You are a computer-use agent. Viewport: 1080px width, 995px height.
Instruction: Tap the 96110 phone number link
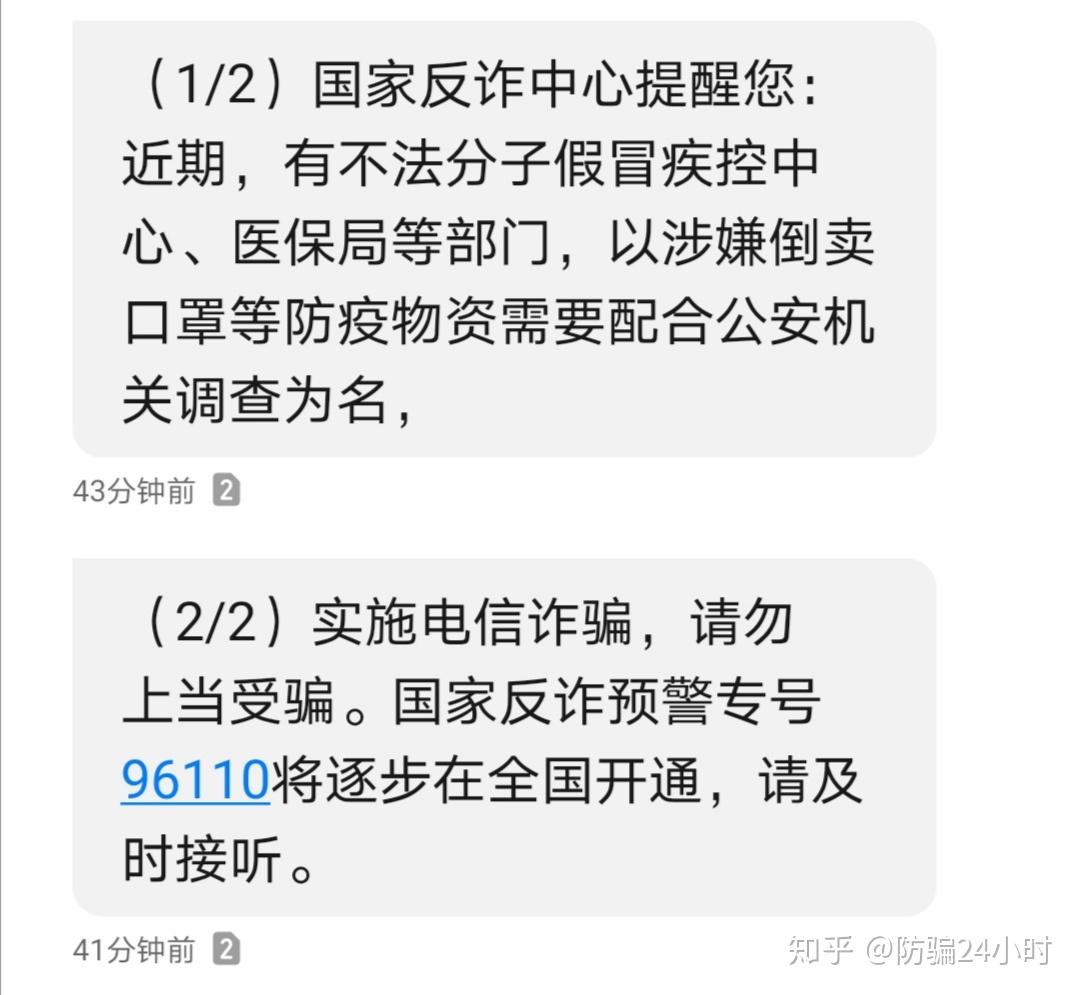click(x=195, y=780)
